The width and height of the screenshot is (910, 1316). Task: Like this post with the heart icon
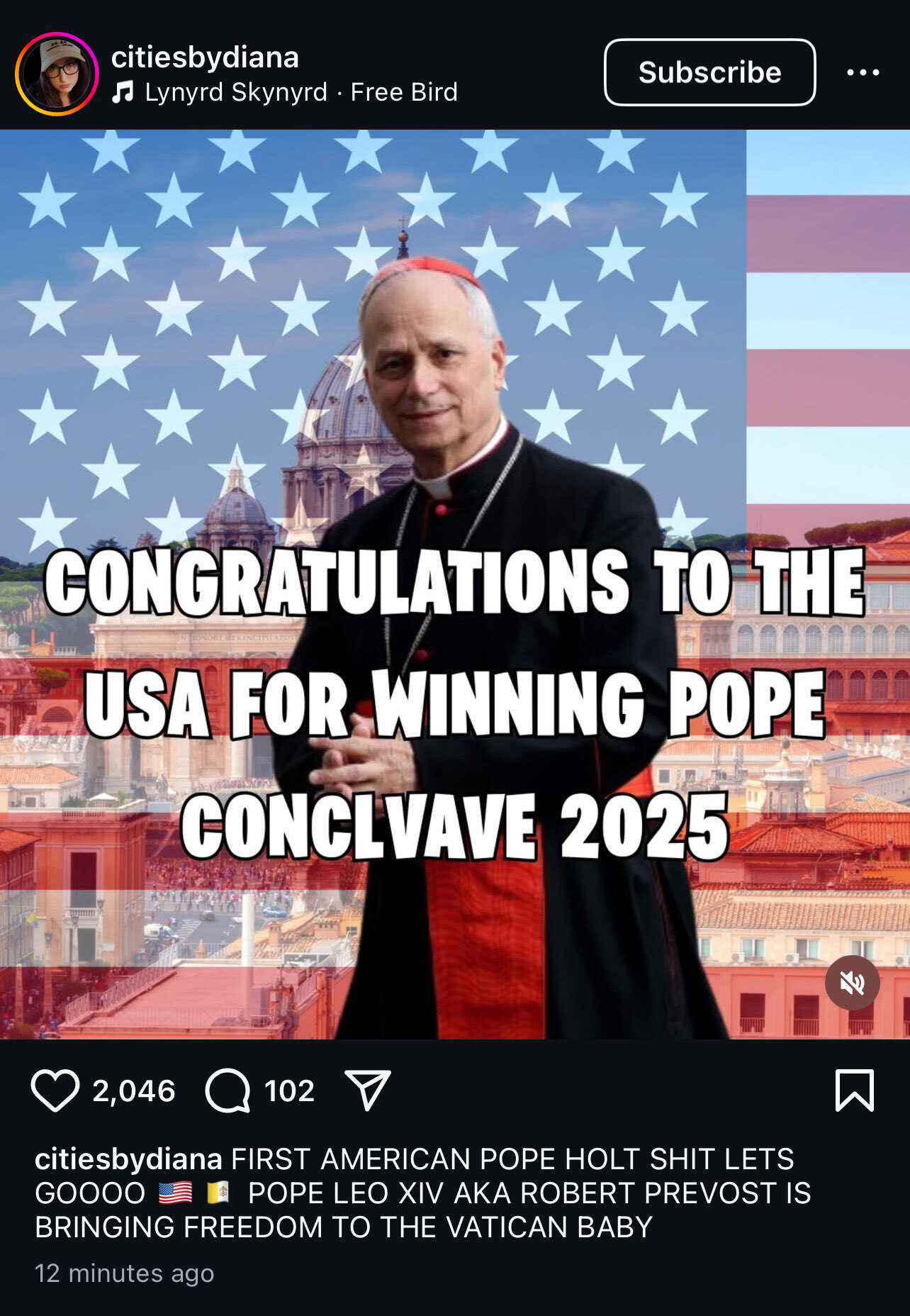tap(55, 1091)
